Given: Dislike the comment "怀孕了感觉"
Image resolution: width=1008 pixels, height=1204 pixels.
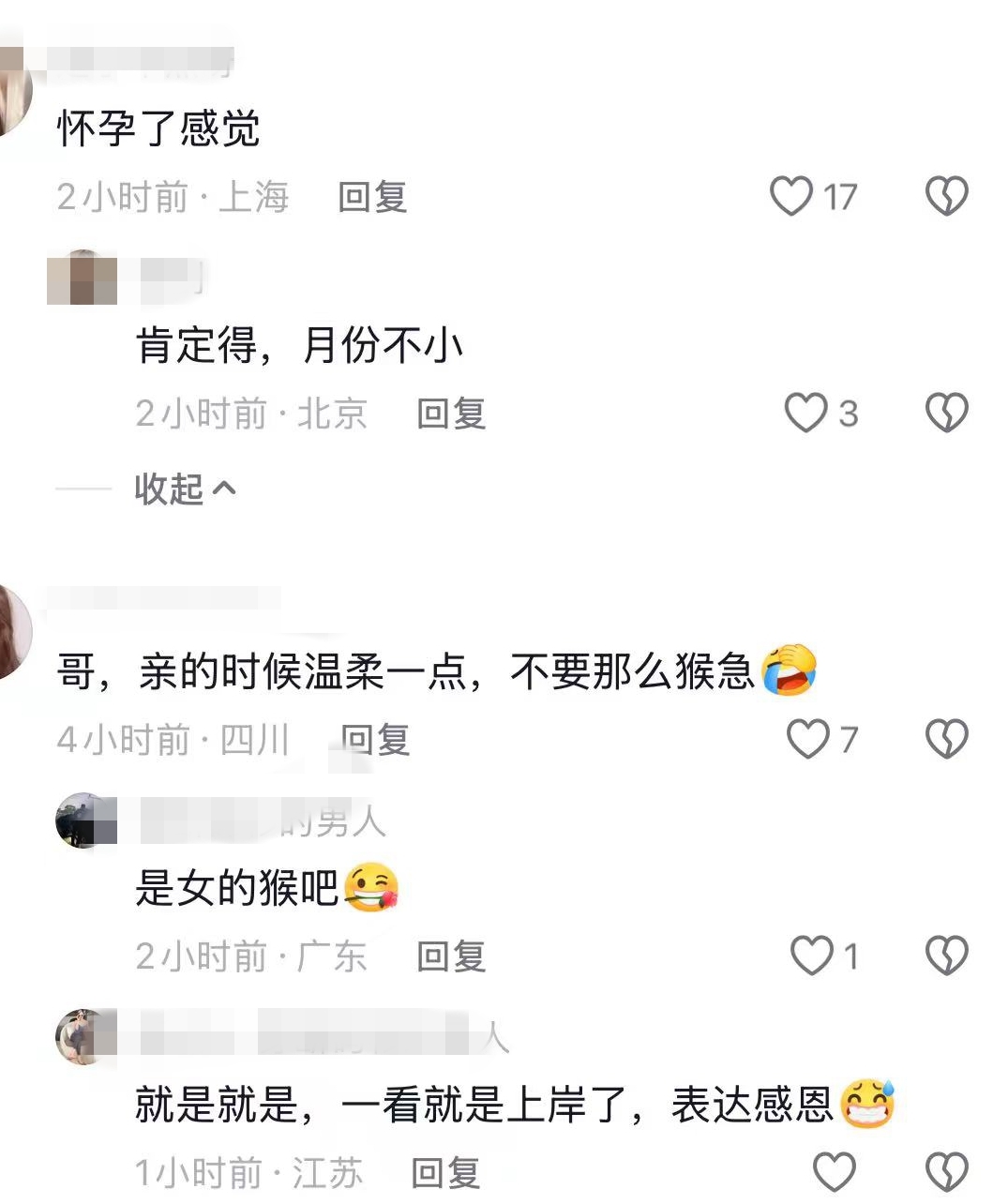Looking at the screenshot, I should pyautogui.click(x=947, y=197).
